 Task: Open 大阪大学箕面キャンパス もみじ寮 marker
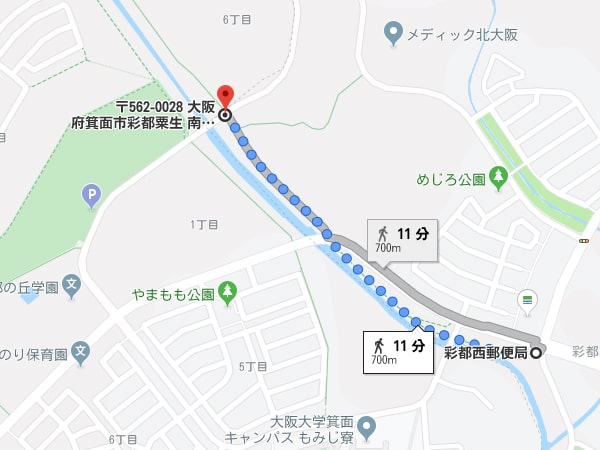pyautogui.click(x=365, y=429)
